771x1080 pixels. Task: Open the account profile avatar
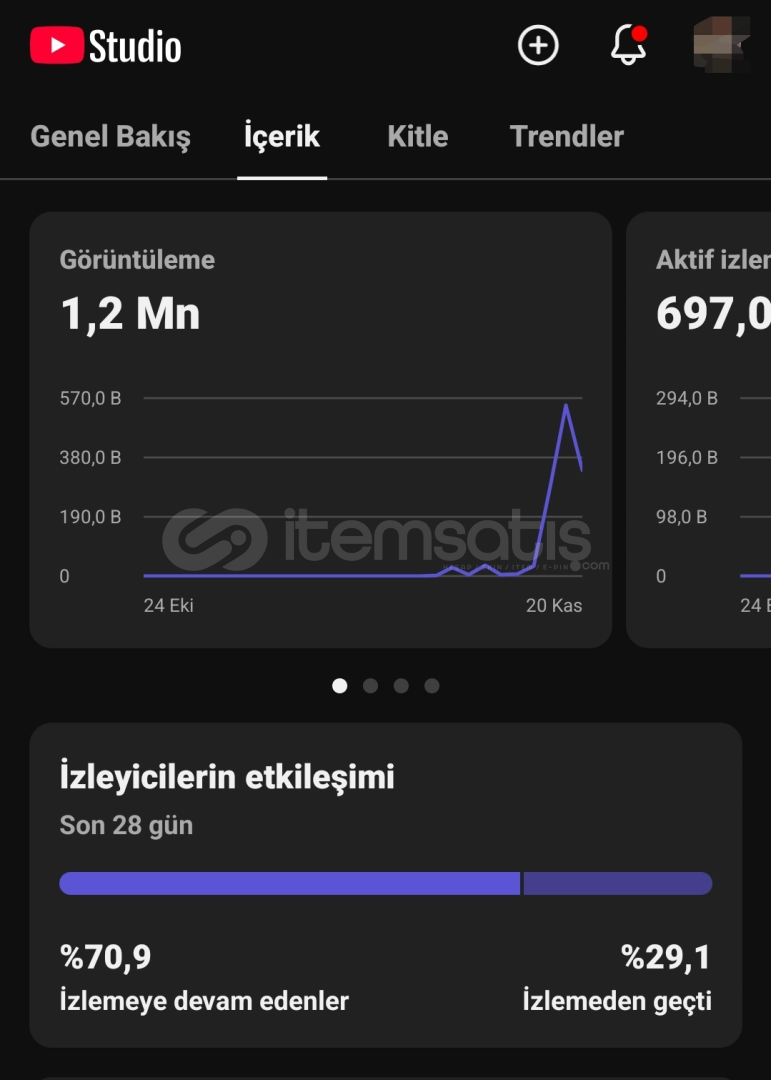[x=721, y=45]
